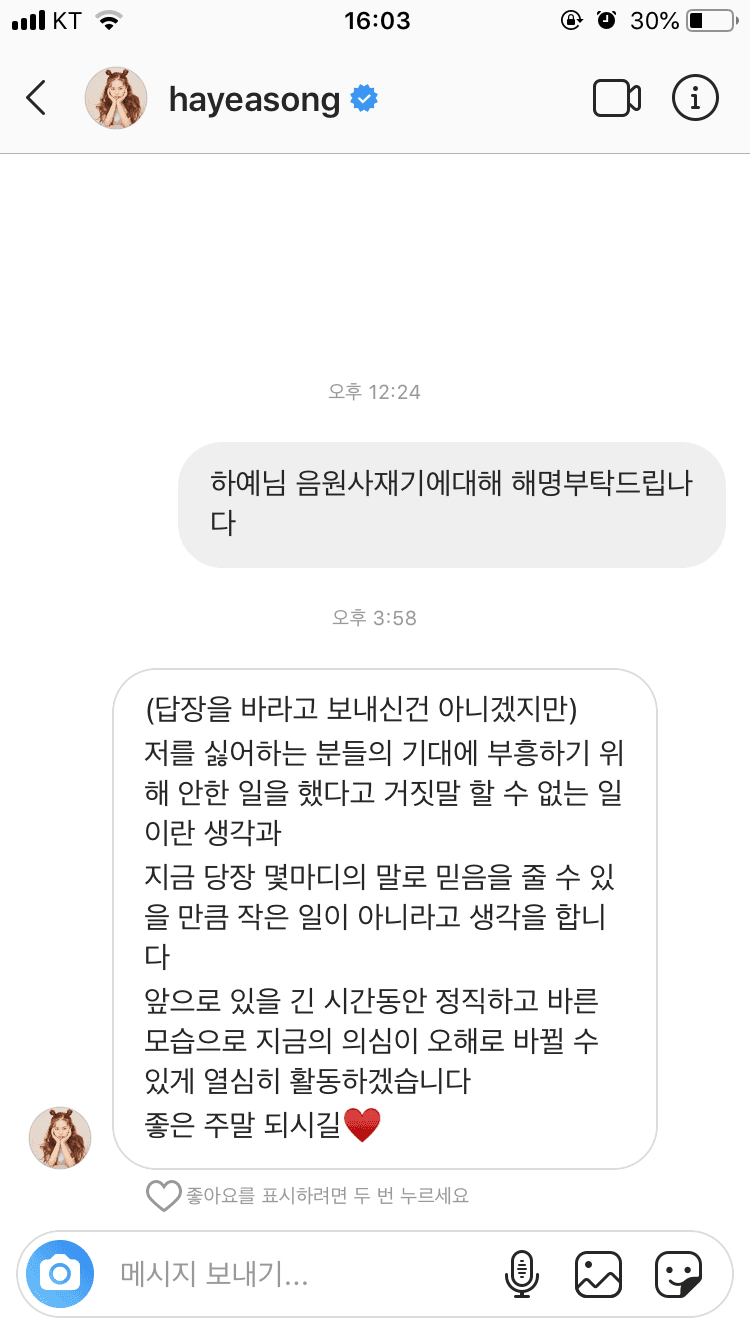The width and height of the screenshot is (750, 1334).
Task: Open the camera to send a photo
Action: (58, 1273)
